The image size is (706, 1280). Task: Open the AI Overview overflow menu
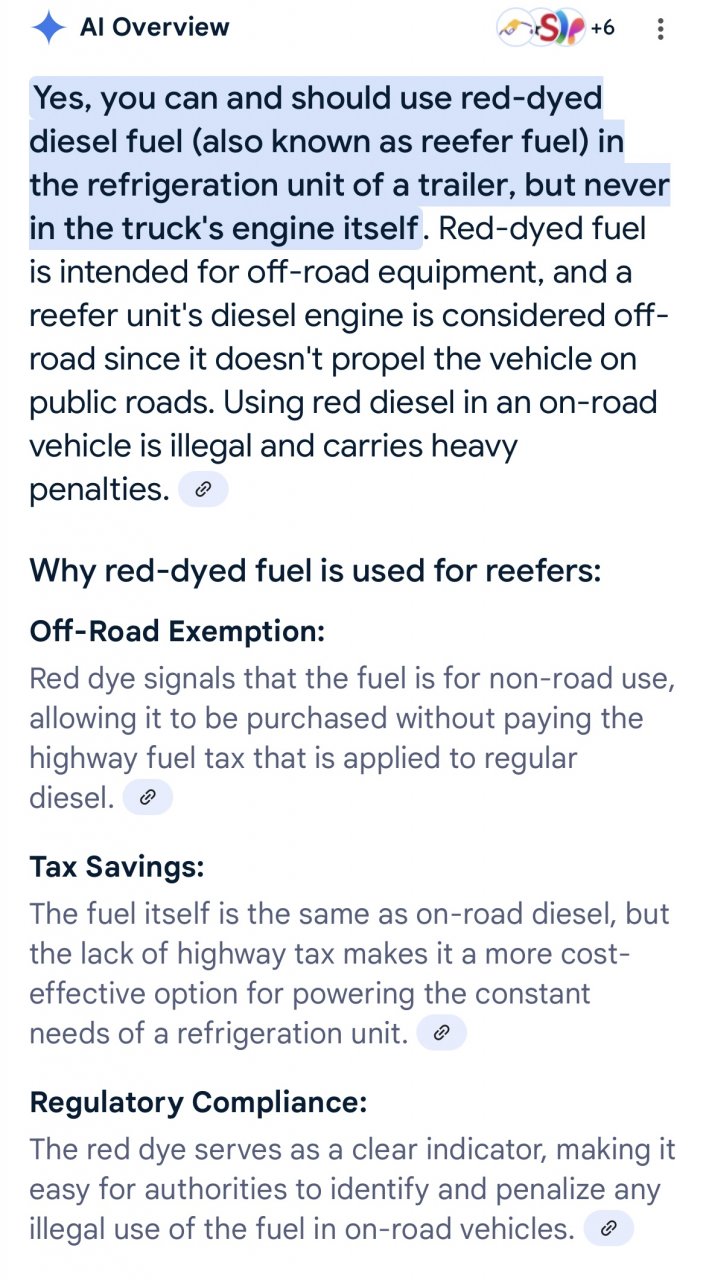pos(660,29)
